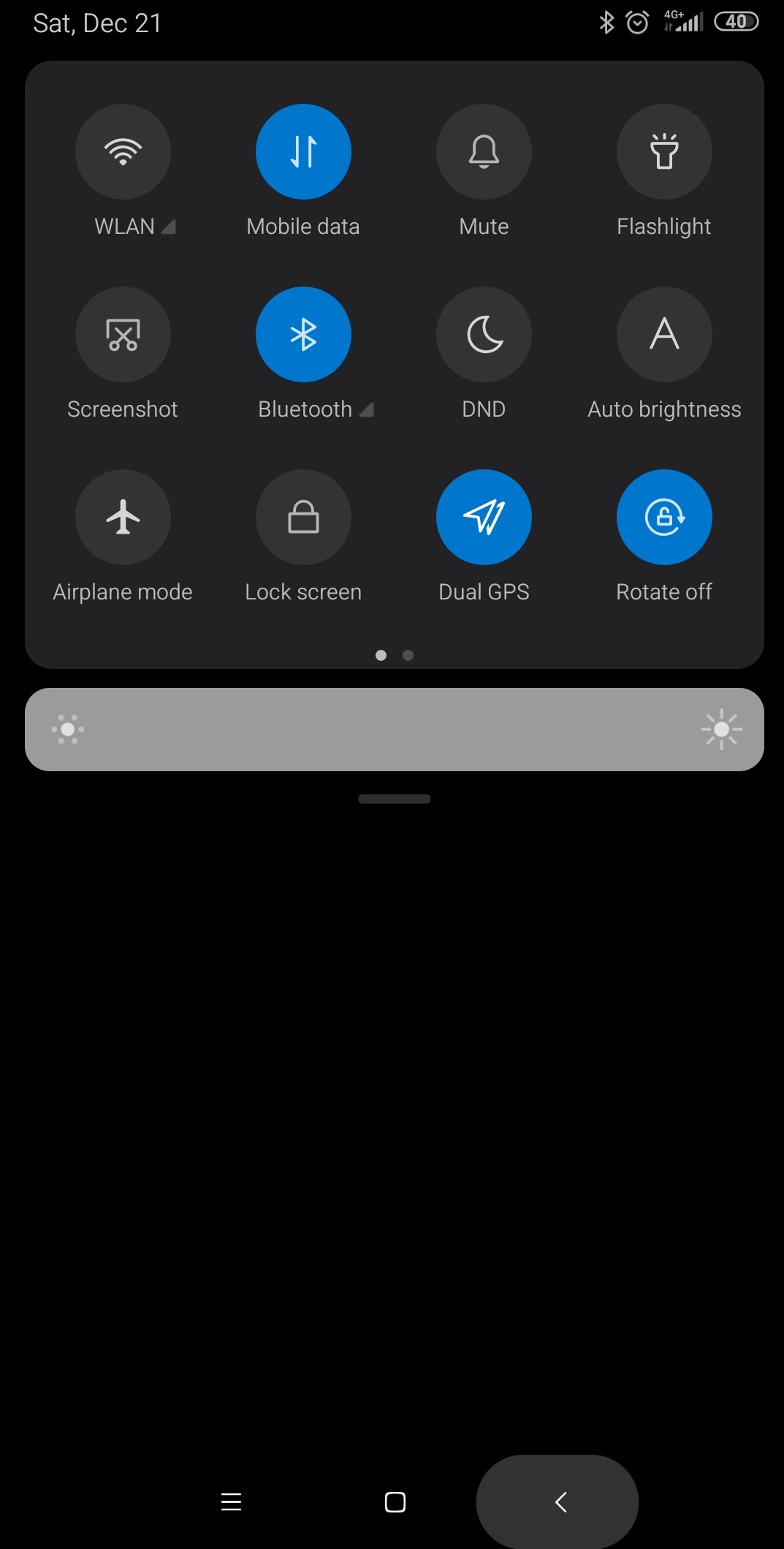Turn on the Flashlight
The width and height of the screenshot is (784, 1549).
click(x=664, y=152)
